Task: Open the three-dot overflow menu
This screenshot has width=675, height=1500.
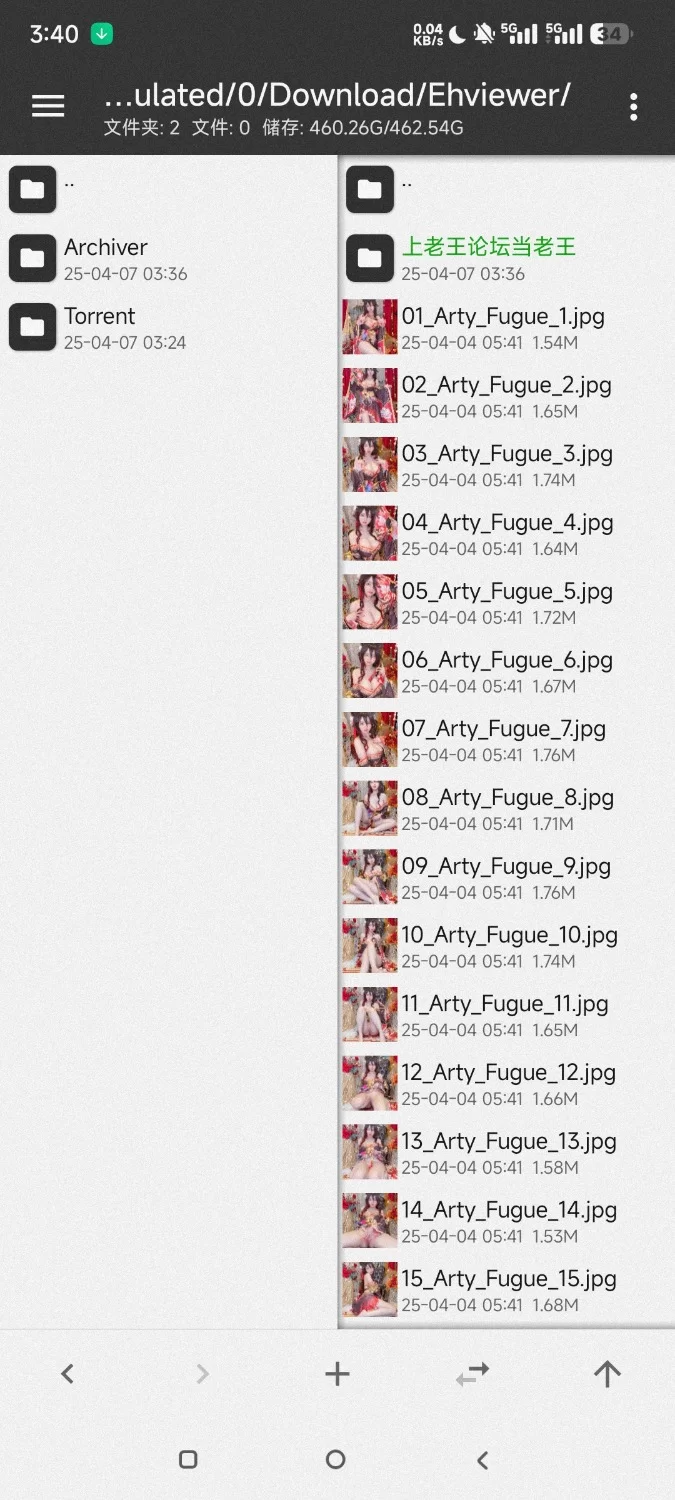Action: tap(633, 107)
